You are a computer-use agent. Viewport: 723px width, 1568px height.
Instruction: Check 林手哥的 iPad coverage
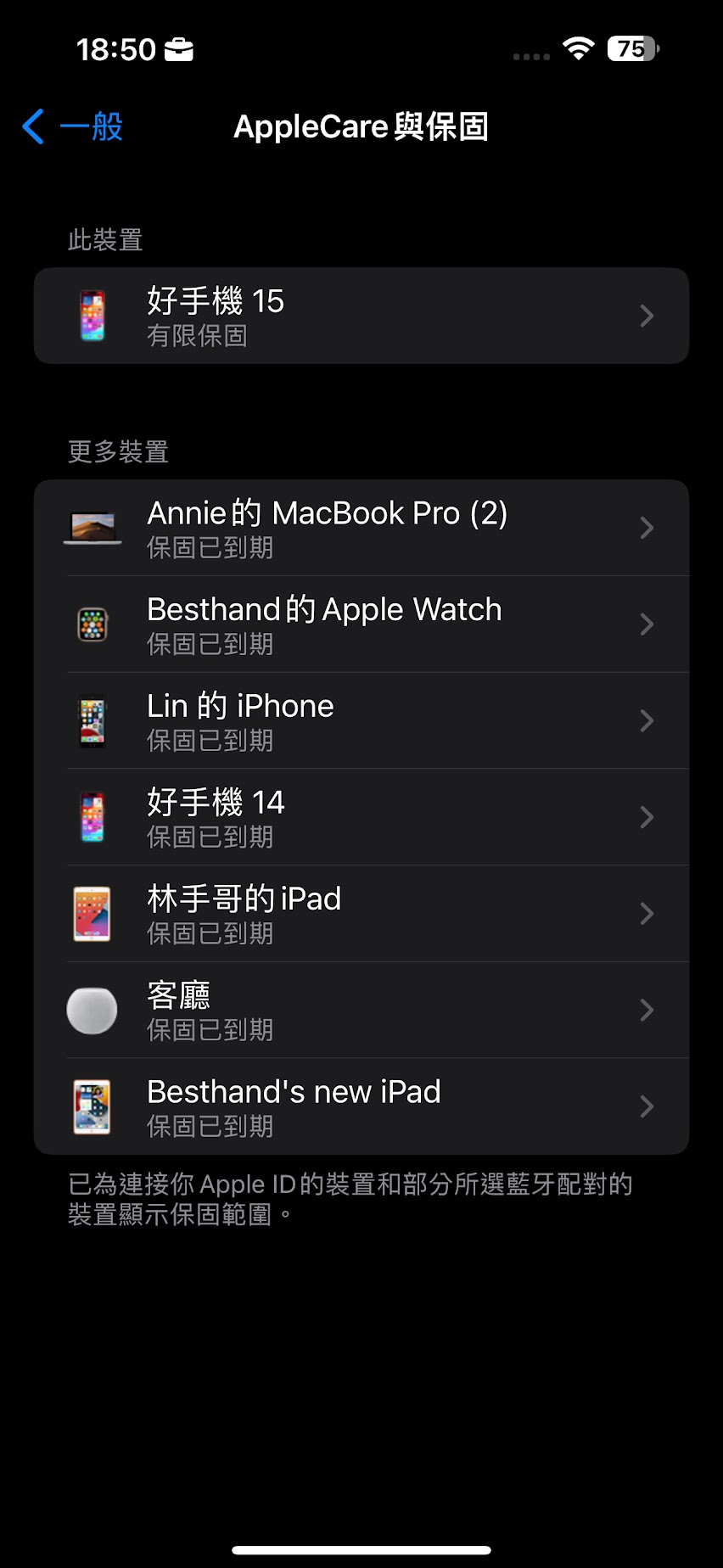[361, 914]
